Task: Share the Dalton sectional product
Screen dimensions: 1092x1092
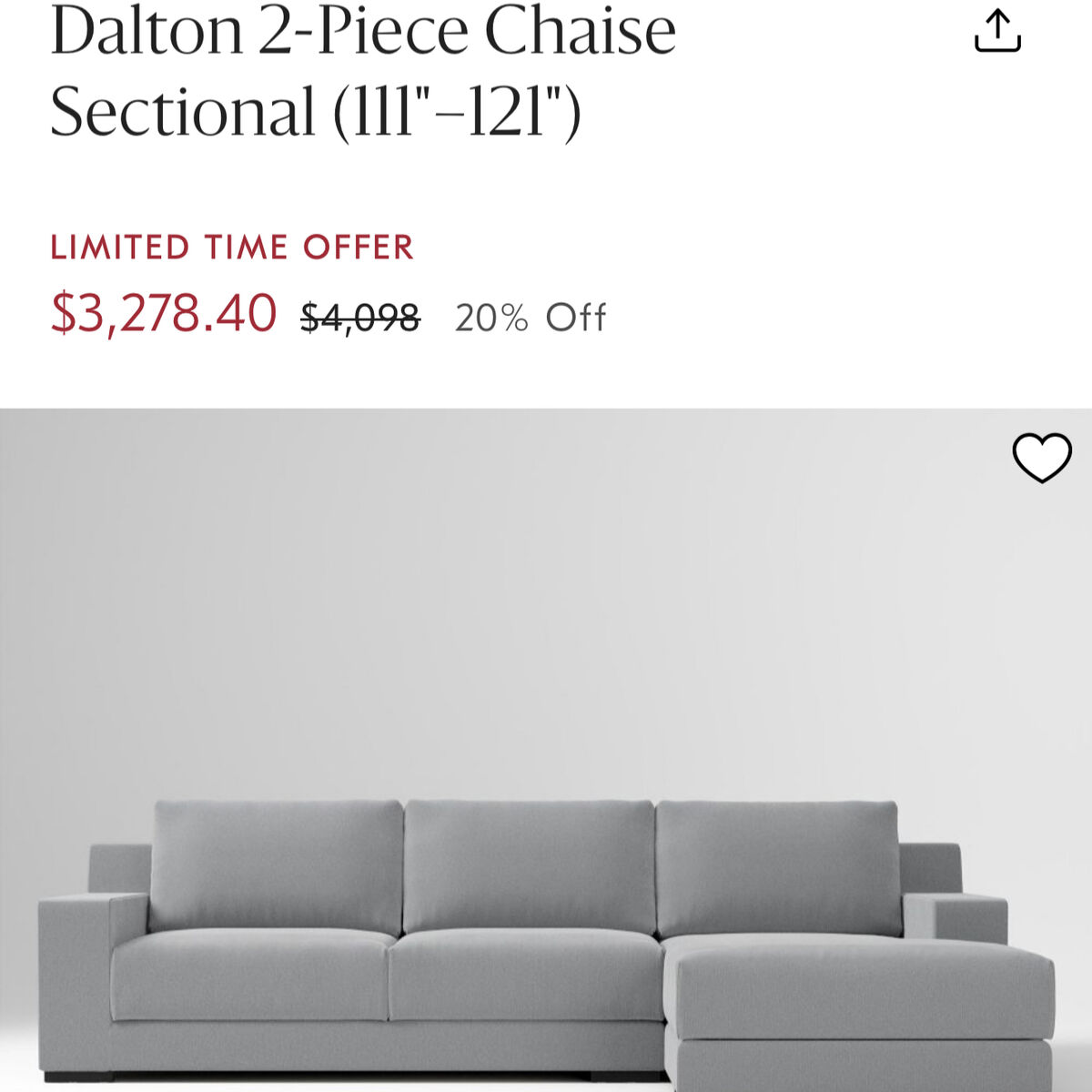Action: coord(997,32)
